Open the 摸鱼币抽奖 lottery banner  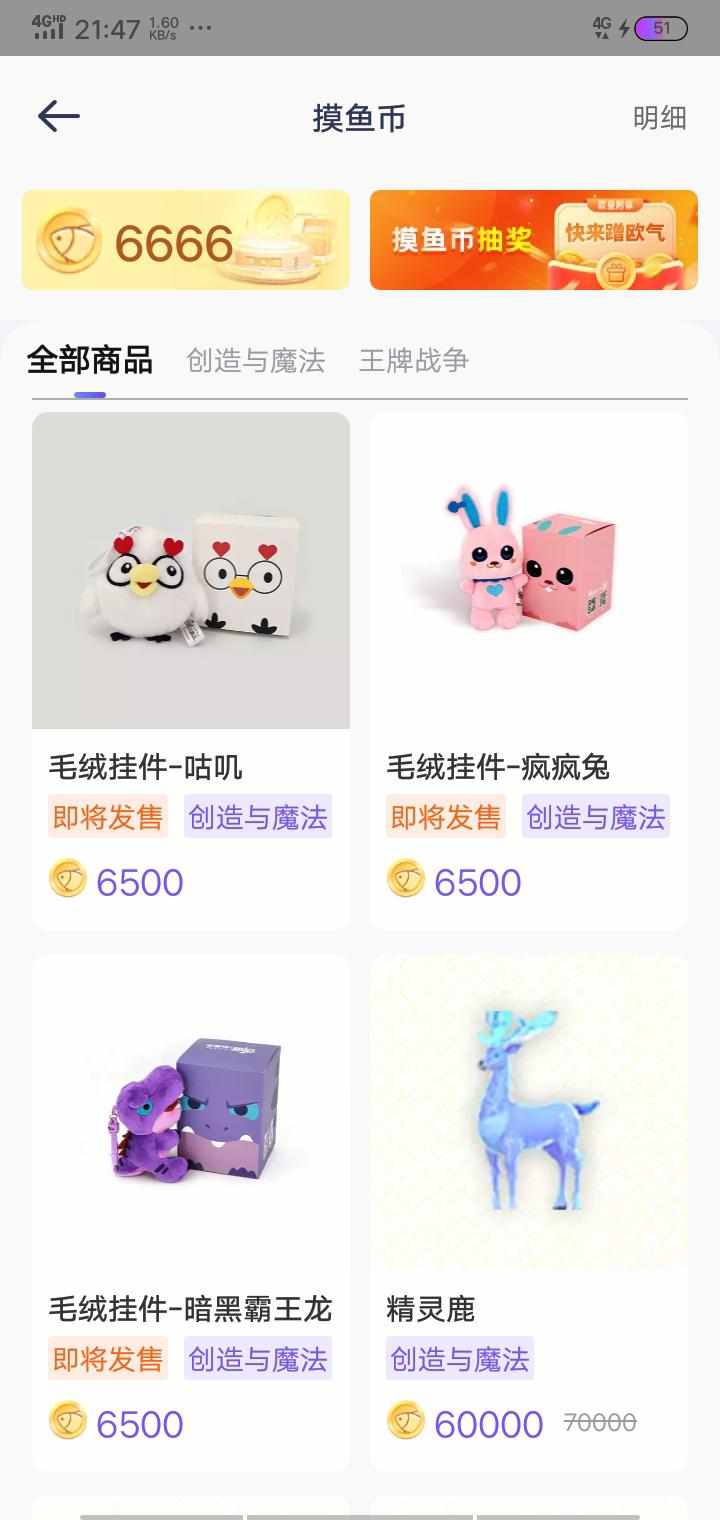[534, 241]
